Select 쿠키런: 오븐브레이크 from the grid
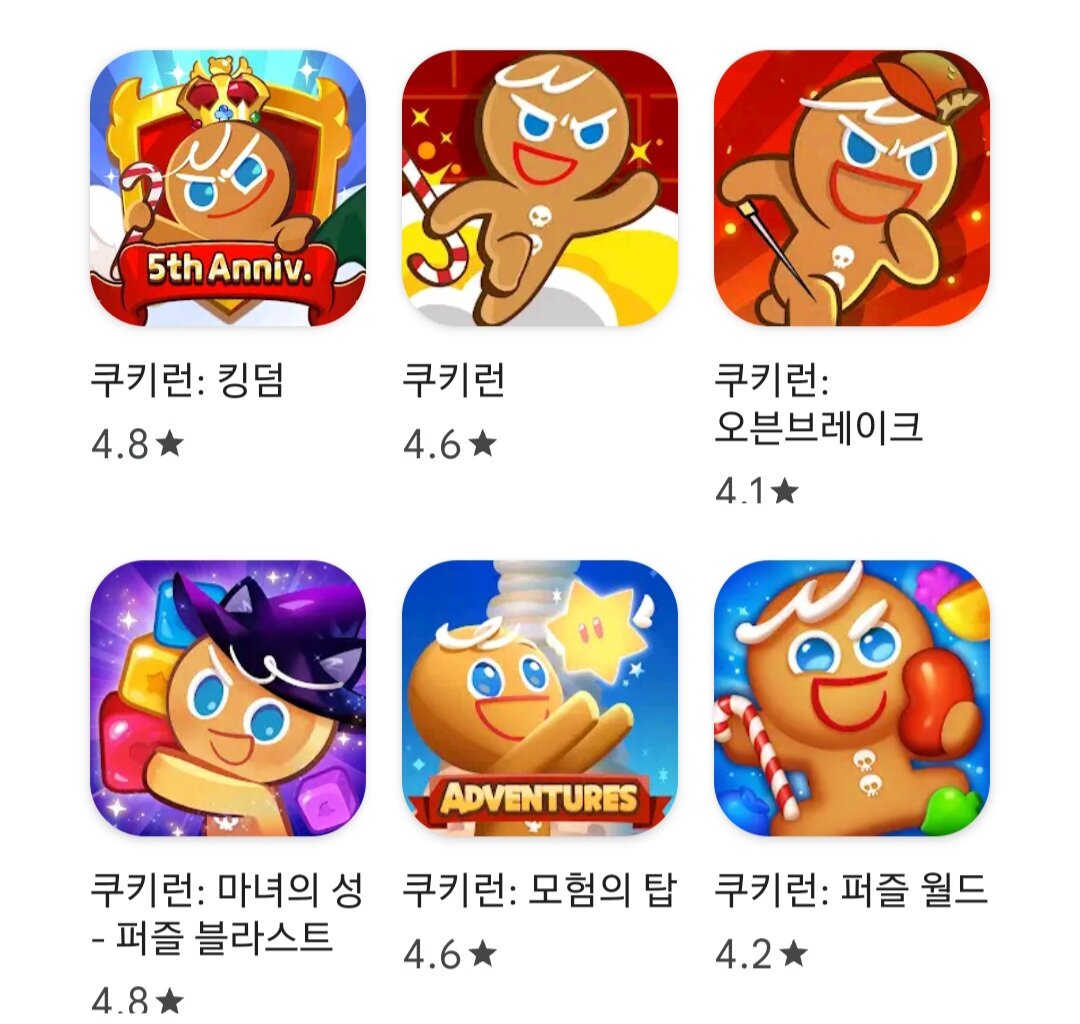The image size is (1080, 1024). tap(851, 188)
